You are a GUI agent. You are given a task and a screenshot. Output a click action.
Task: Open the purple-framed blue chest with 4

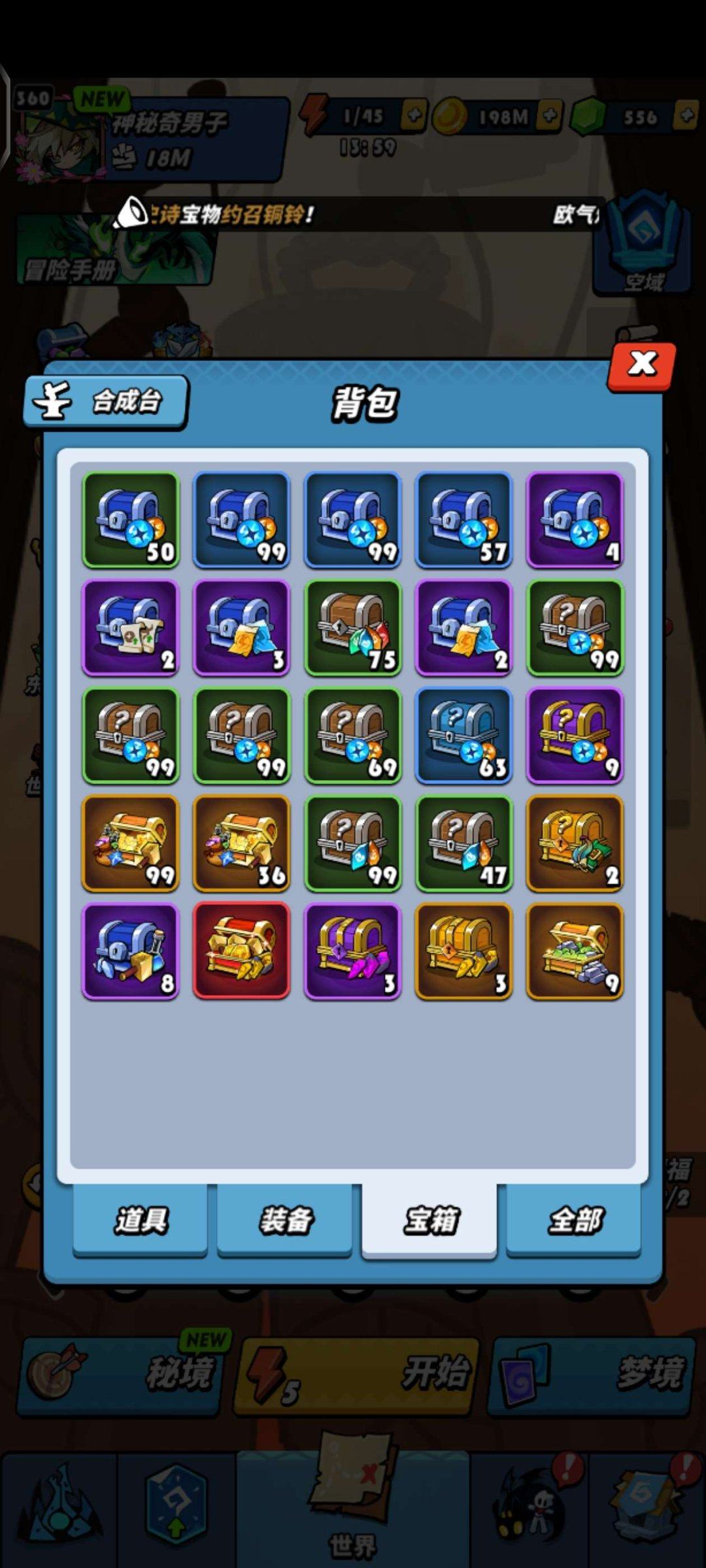pyautogui.click(x=575, y=519)
